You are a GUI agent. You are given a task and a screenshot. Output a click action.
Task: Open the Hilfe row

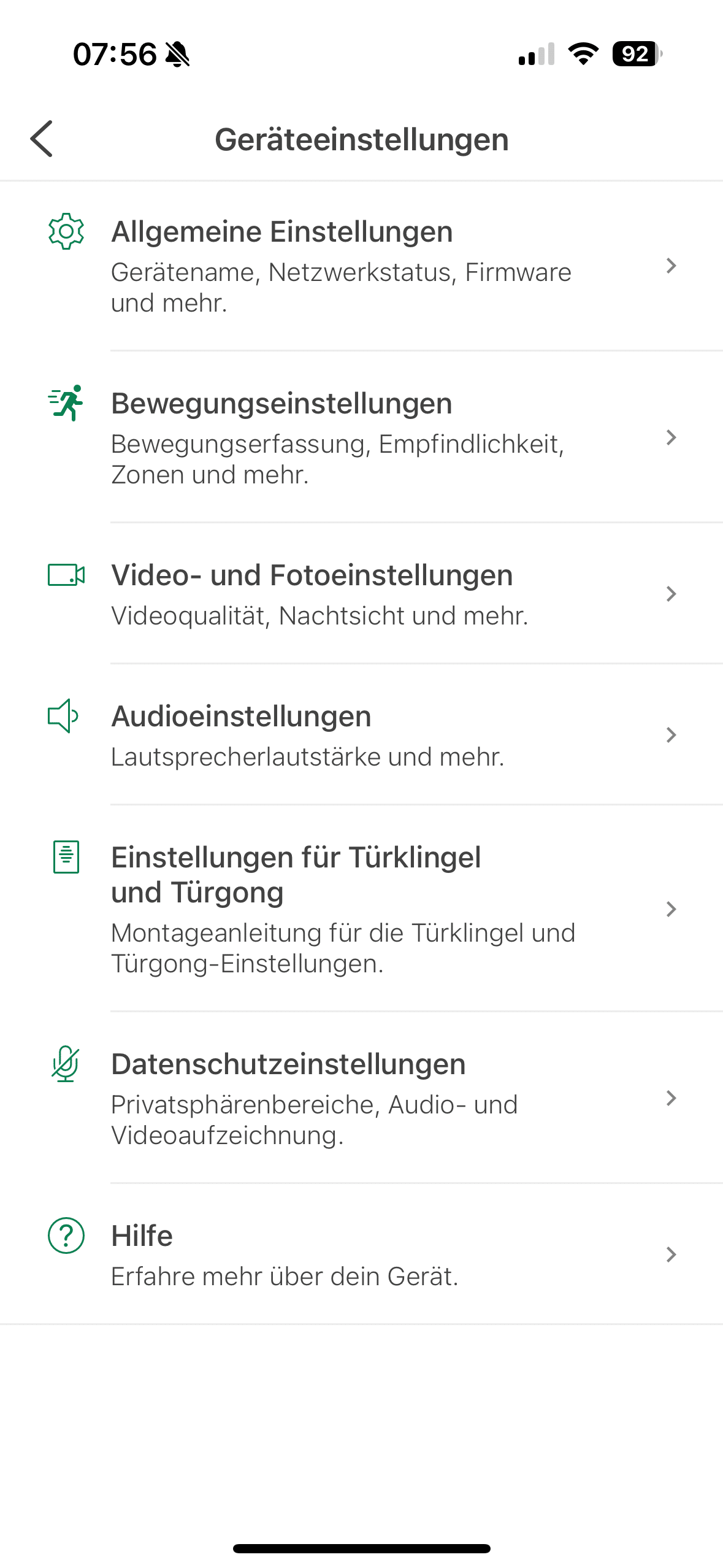coord(361,1255)
